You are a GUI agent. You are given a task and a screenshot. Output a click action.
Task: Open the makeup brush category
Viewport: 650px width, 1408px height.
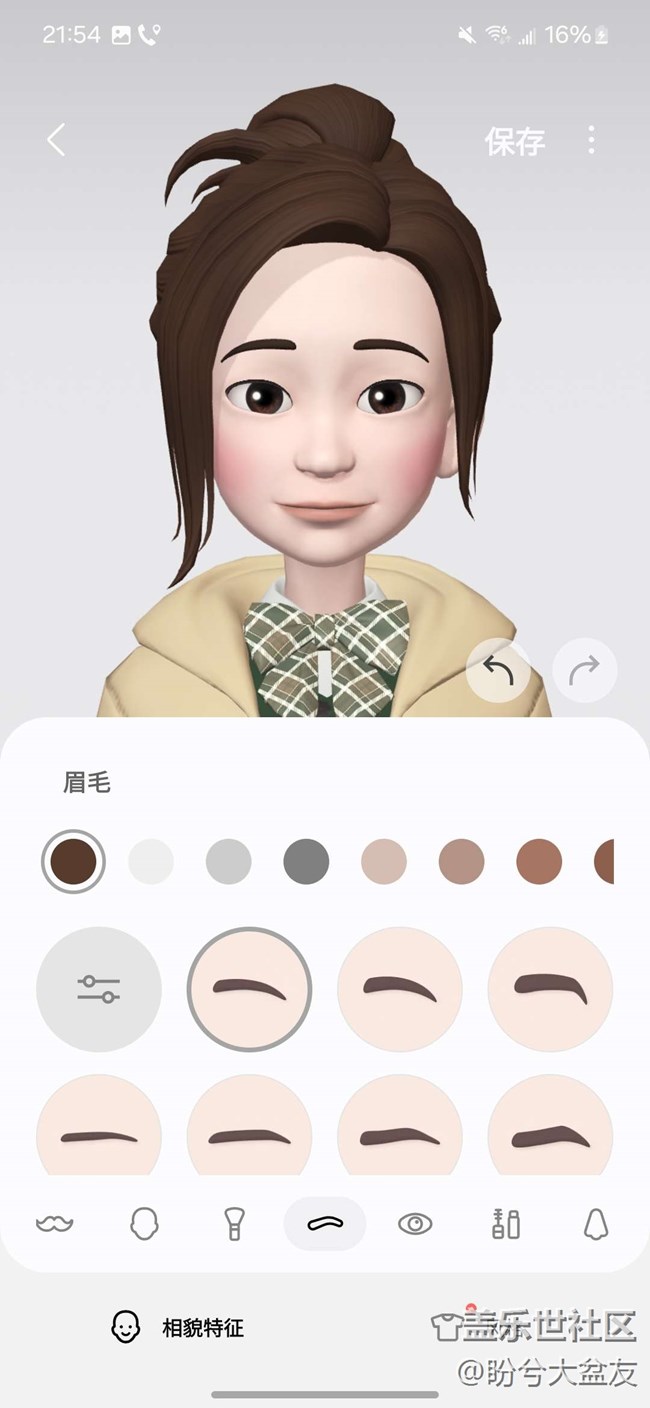(x=235, y=1224)
